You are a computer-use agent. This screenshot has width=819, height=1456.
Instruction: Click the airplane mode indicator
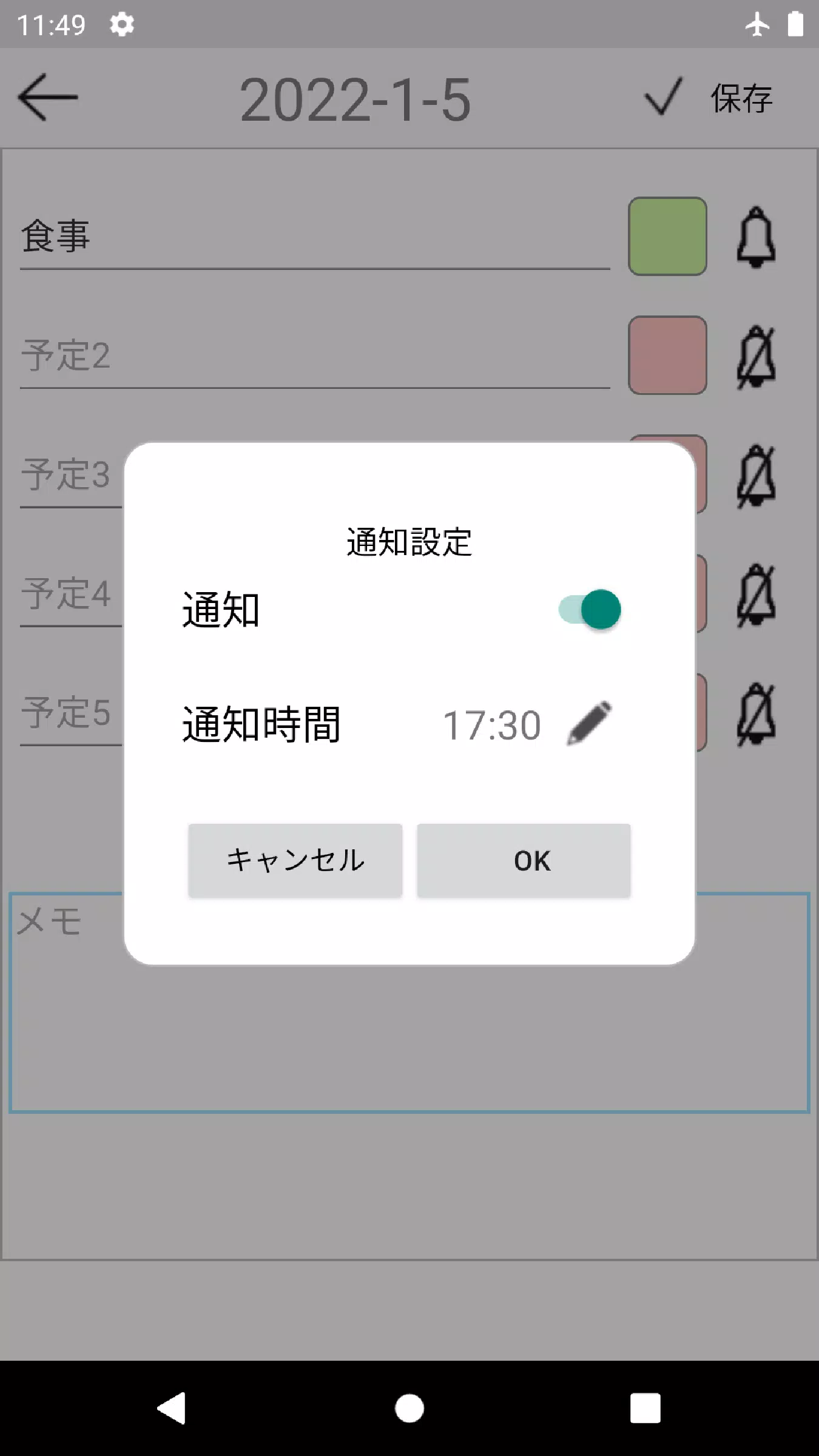[757, 24]
